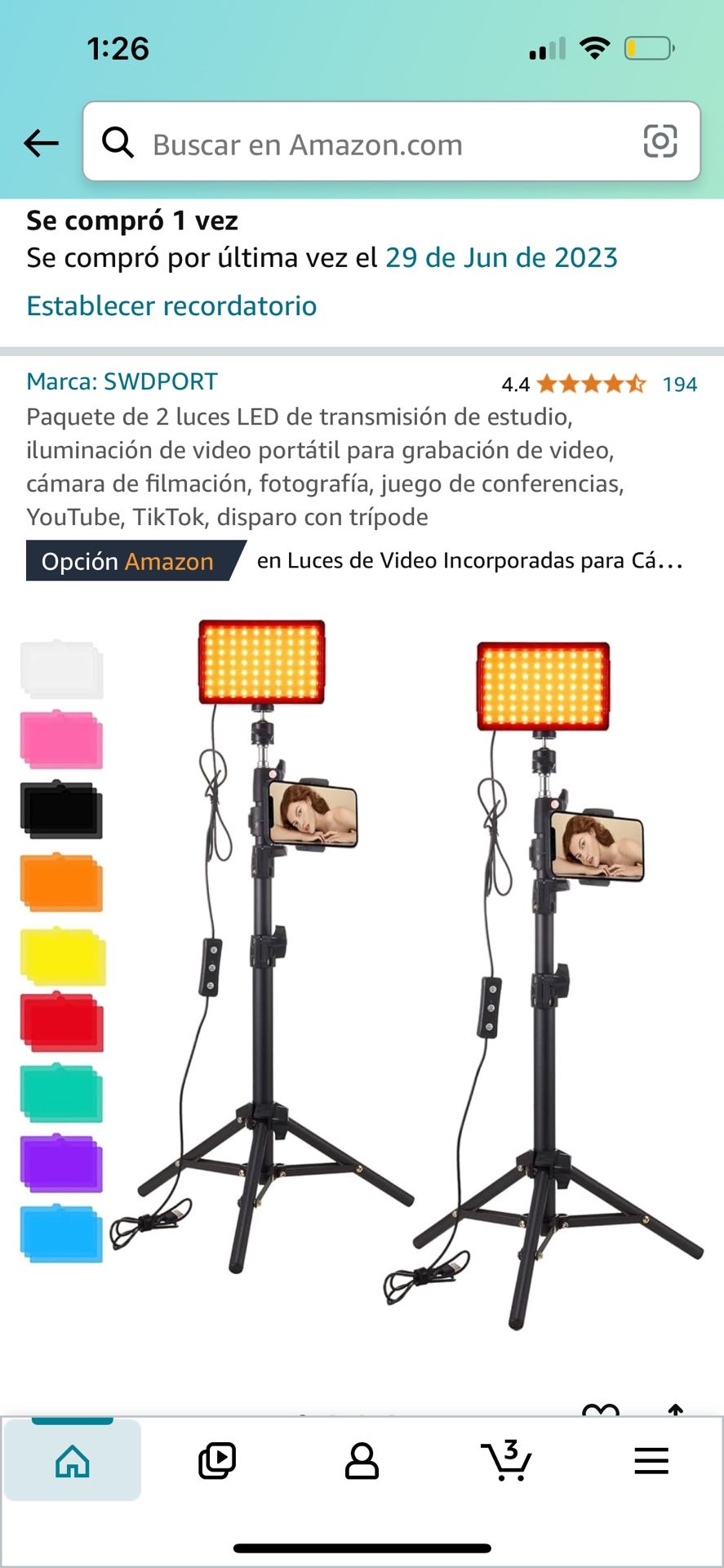Switch to the Home tab
This screenshot has width=724, height=1568.
tap(72, 1461)
